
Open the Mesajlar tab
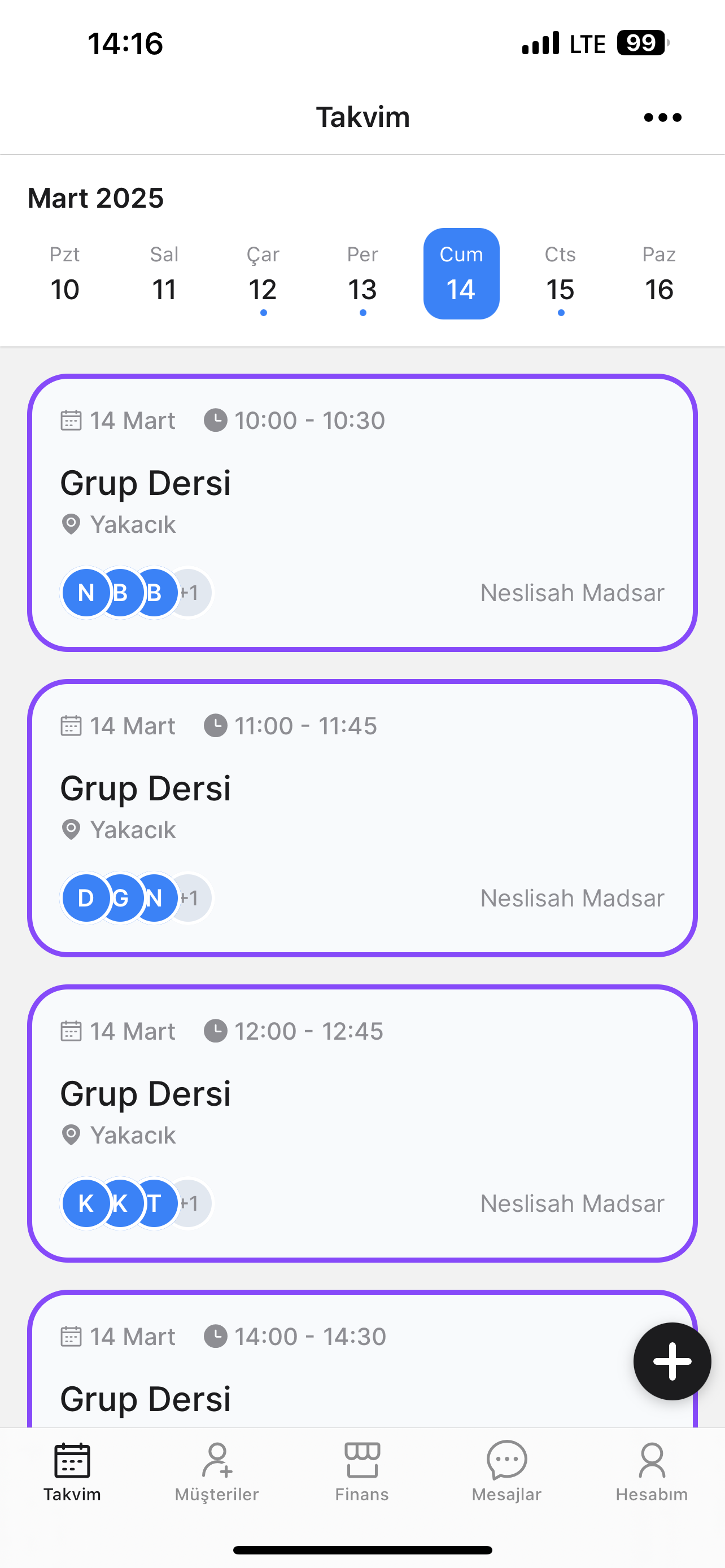506,1472
